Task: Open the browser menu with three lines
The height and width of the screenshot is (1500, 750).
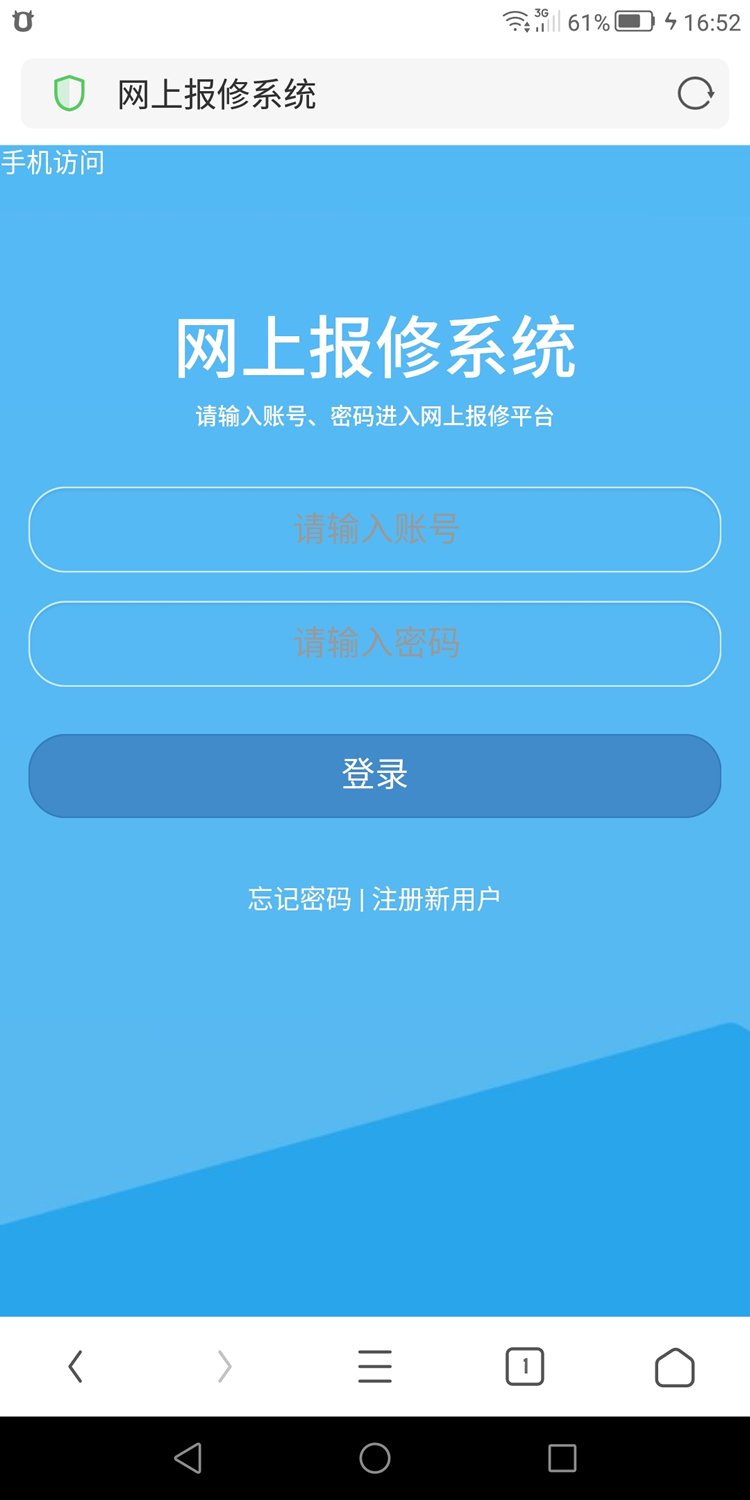Action: pyautogui.click(x=375, y=1366)
